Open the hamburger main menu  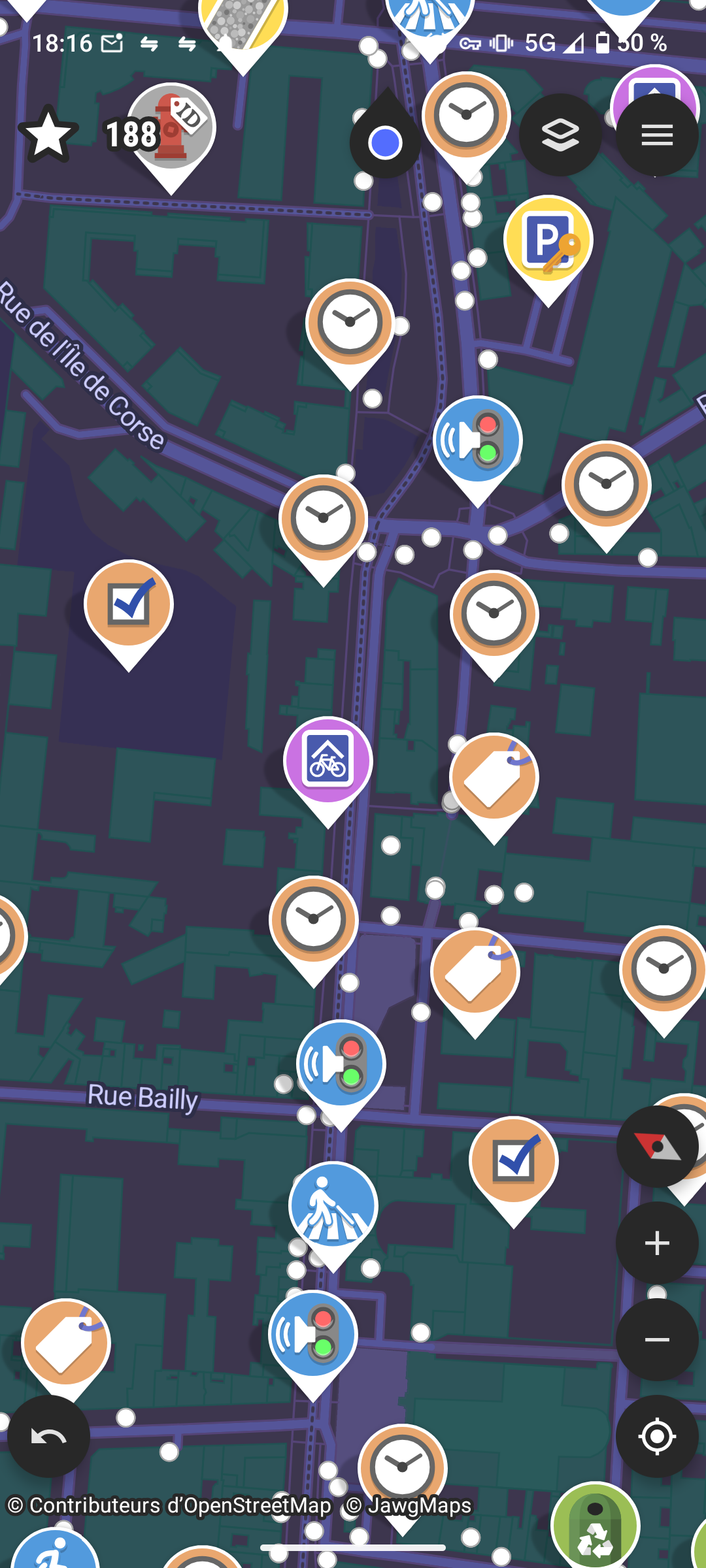pyautogui.click(x=657, y=135)
